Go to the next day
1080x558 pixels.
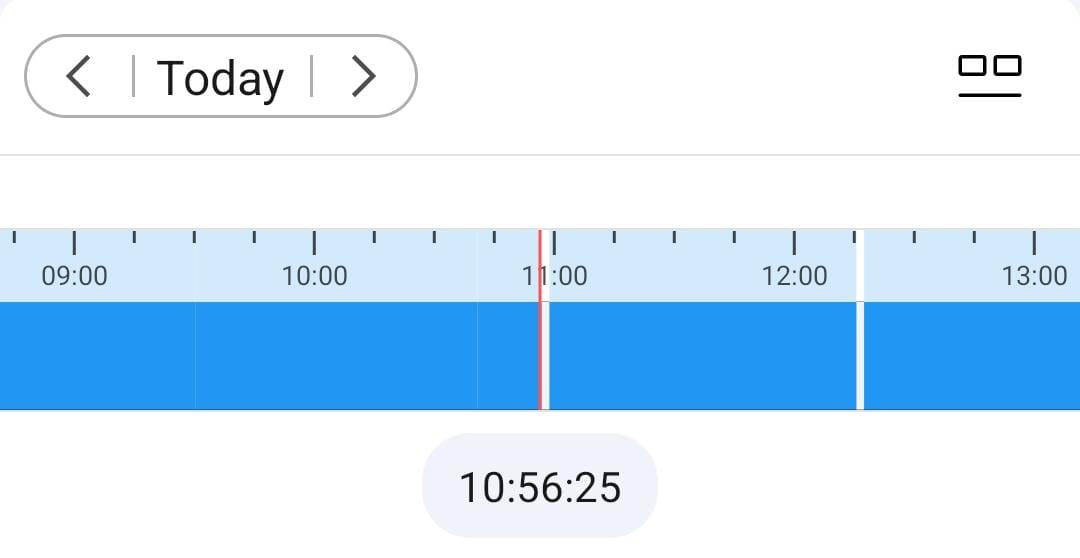click(364, 77)
